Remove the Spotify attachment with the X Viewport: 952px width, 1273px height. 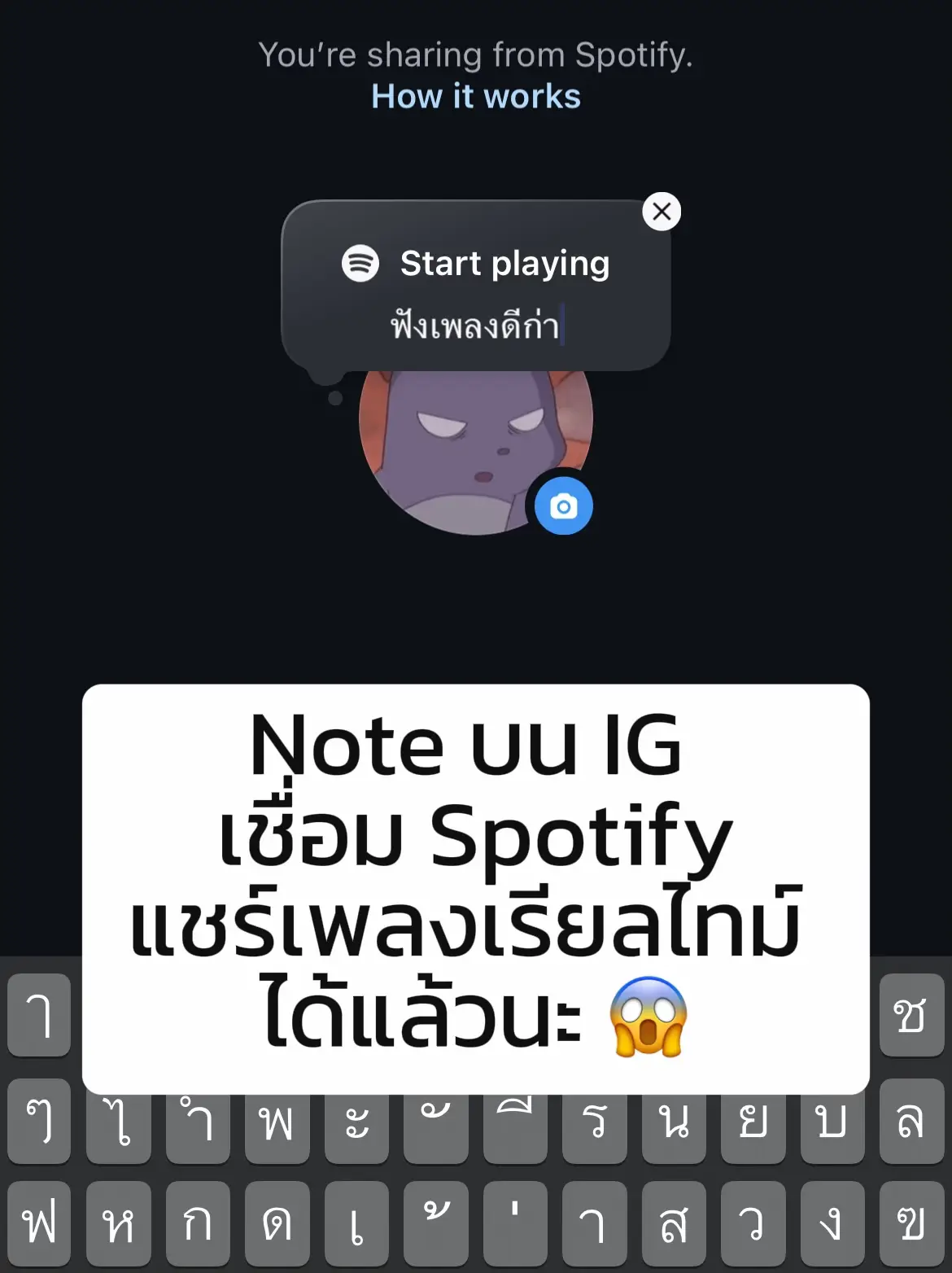pyautogui.click(x=662, y=212)
